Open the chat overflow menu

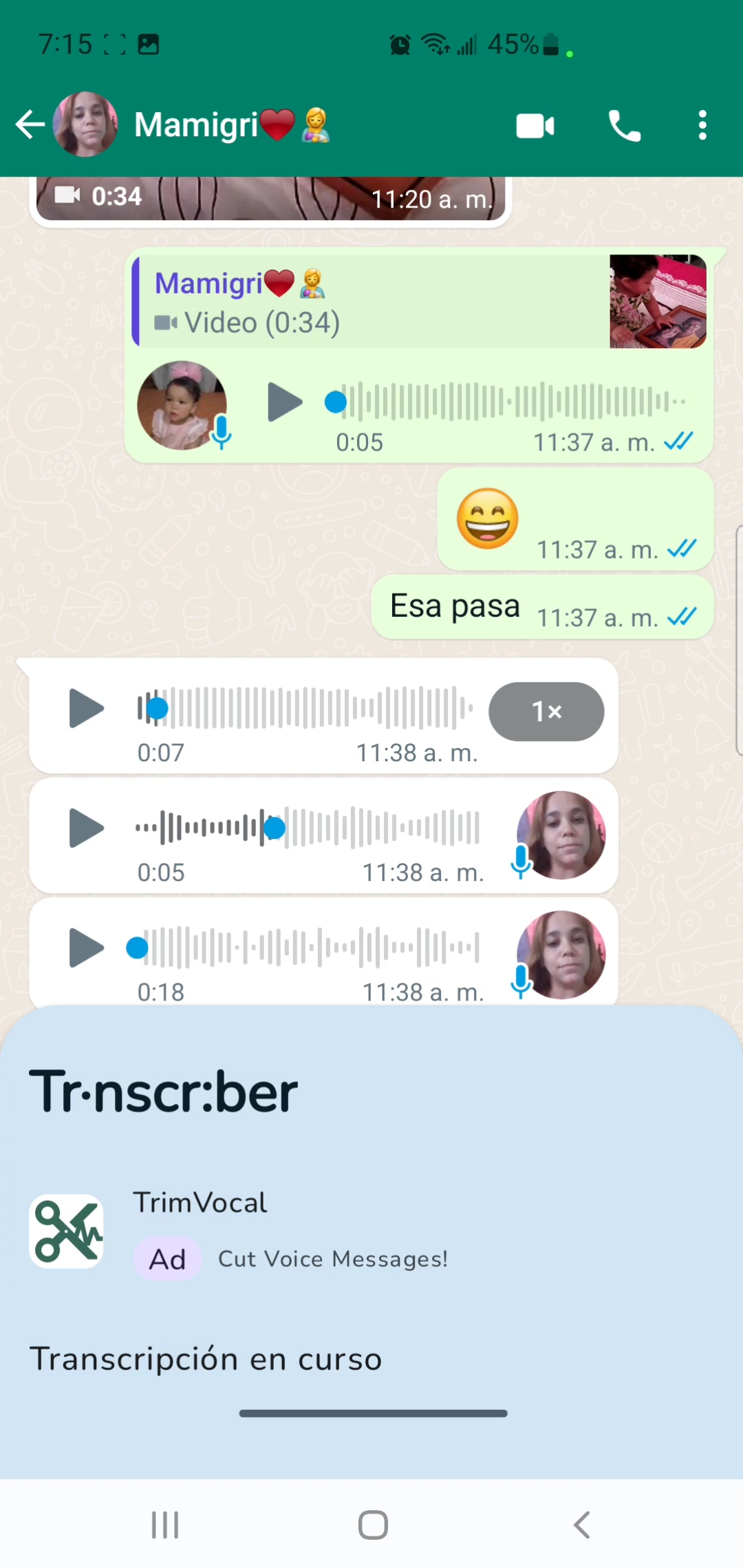[702, 126]
